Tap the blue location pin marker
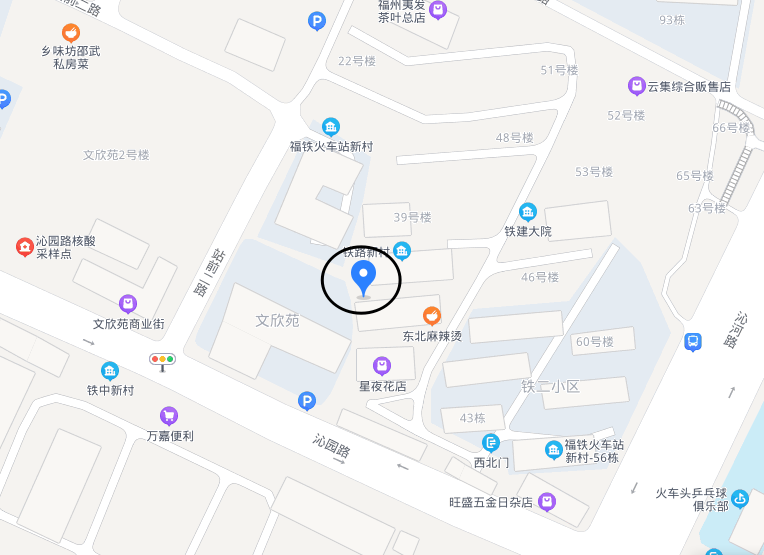 tap(363, 276)
